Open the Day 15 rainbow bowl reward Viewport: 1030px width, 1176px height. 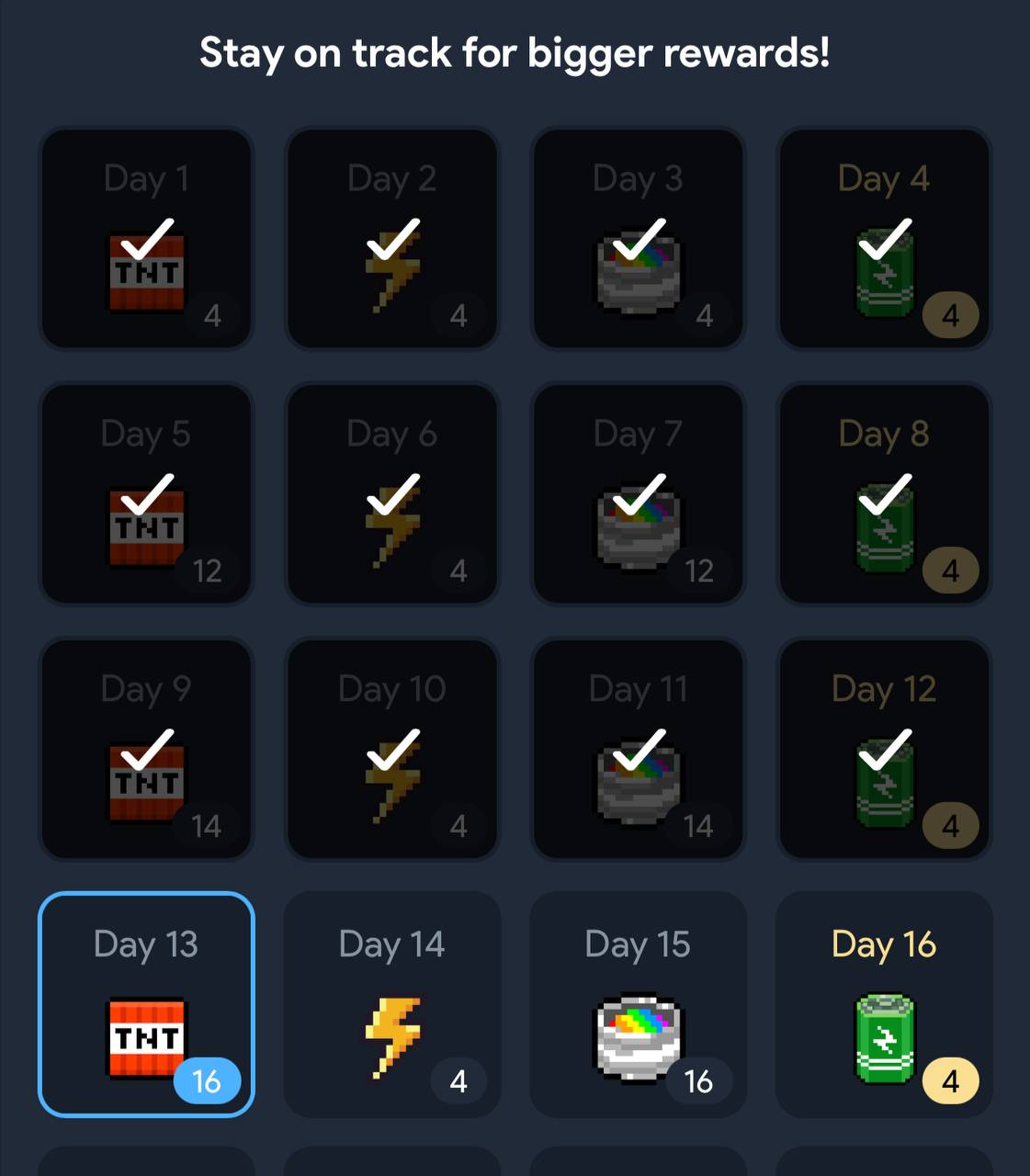[638, 1004]
